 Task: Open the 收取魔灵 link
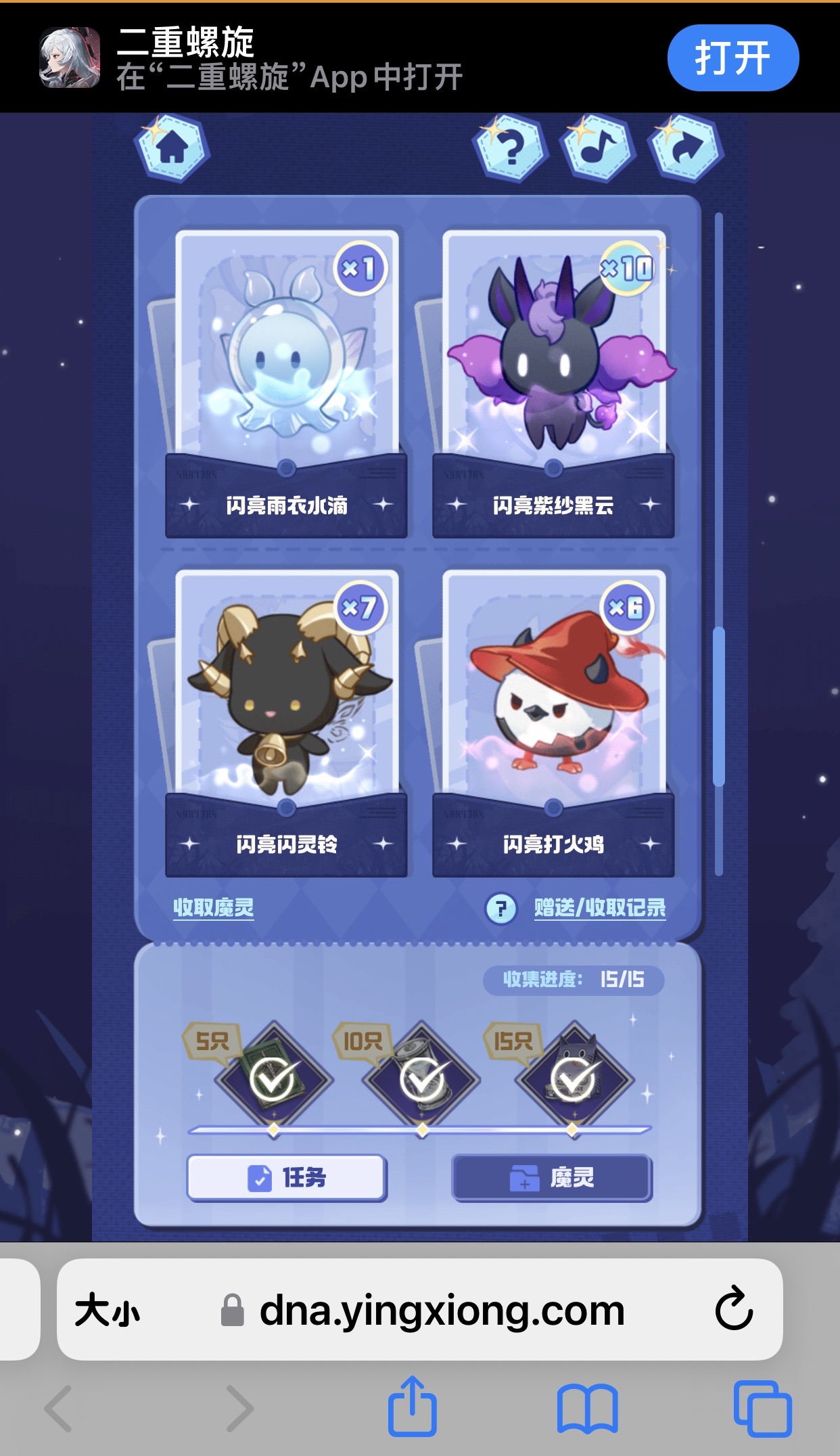pos(214,907)
